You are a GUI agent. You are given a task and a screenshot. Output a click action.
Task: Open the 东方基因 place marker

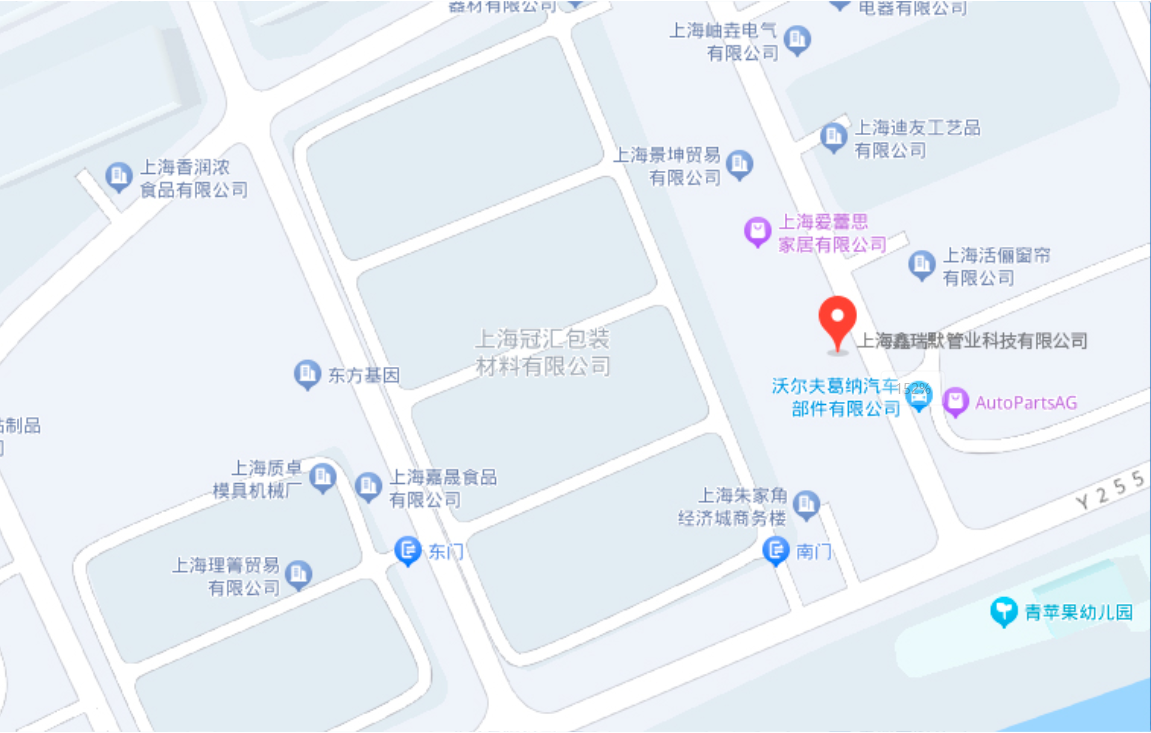coord(307,375)
